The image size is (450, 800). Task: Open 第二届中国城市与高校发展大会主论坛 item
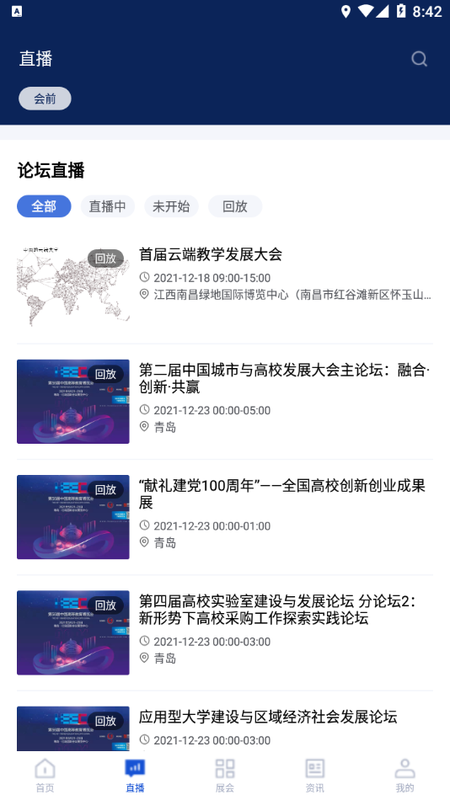coord(224,401)
